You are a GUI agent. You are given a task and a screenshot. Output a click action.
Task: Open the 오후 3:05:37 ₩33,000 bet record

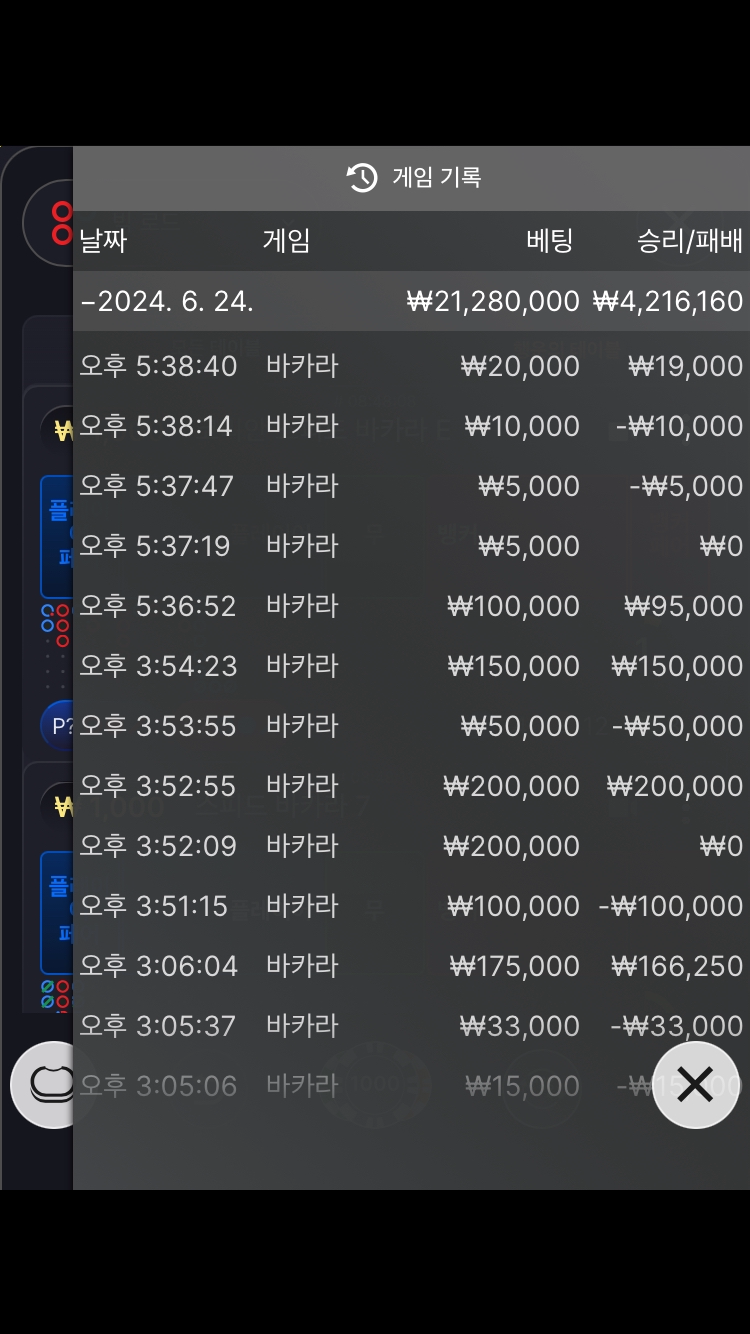(x=411, y=1026)
